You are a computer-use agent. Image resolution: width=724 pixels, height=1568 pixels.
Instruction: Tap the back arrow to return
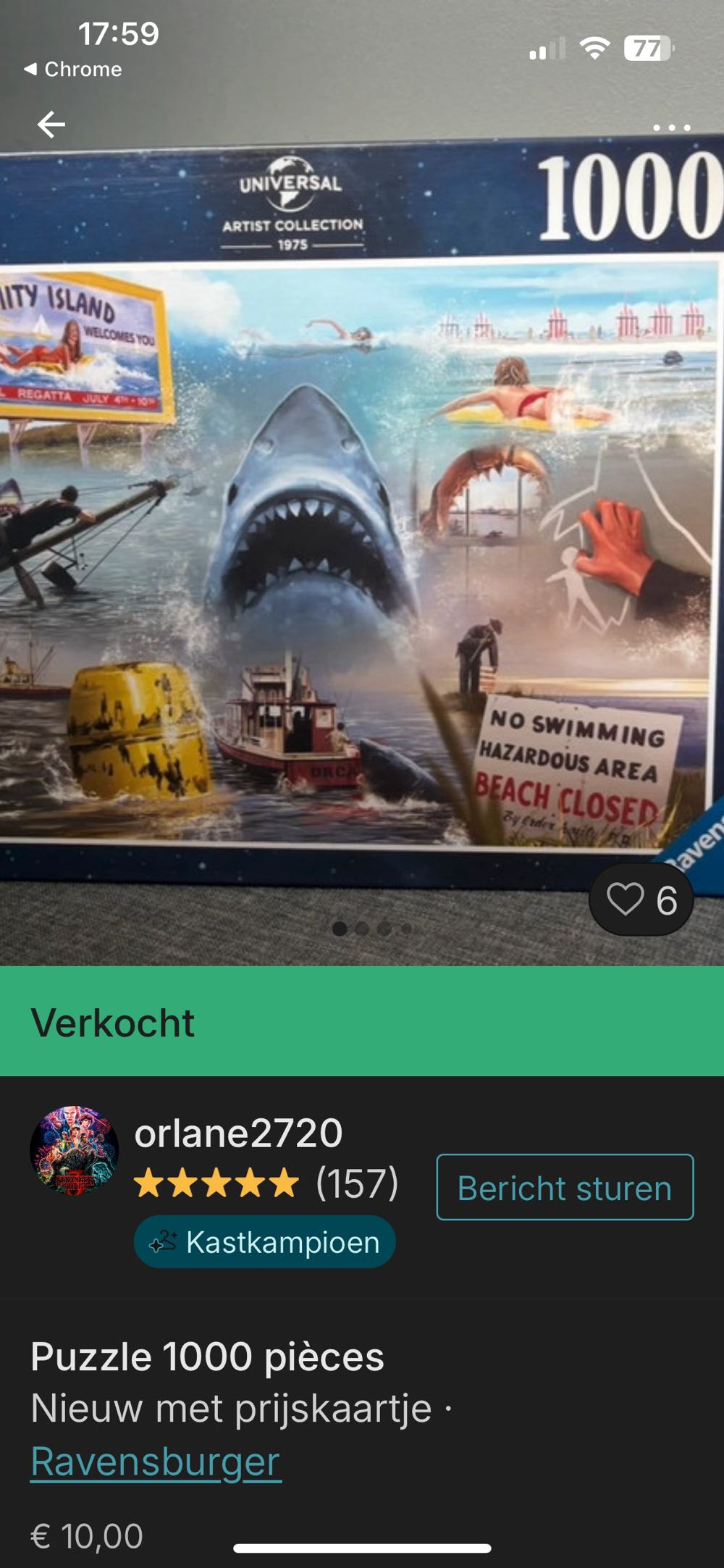(x=51, y=126)
